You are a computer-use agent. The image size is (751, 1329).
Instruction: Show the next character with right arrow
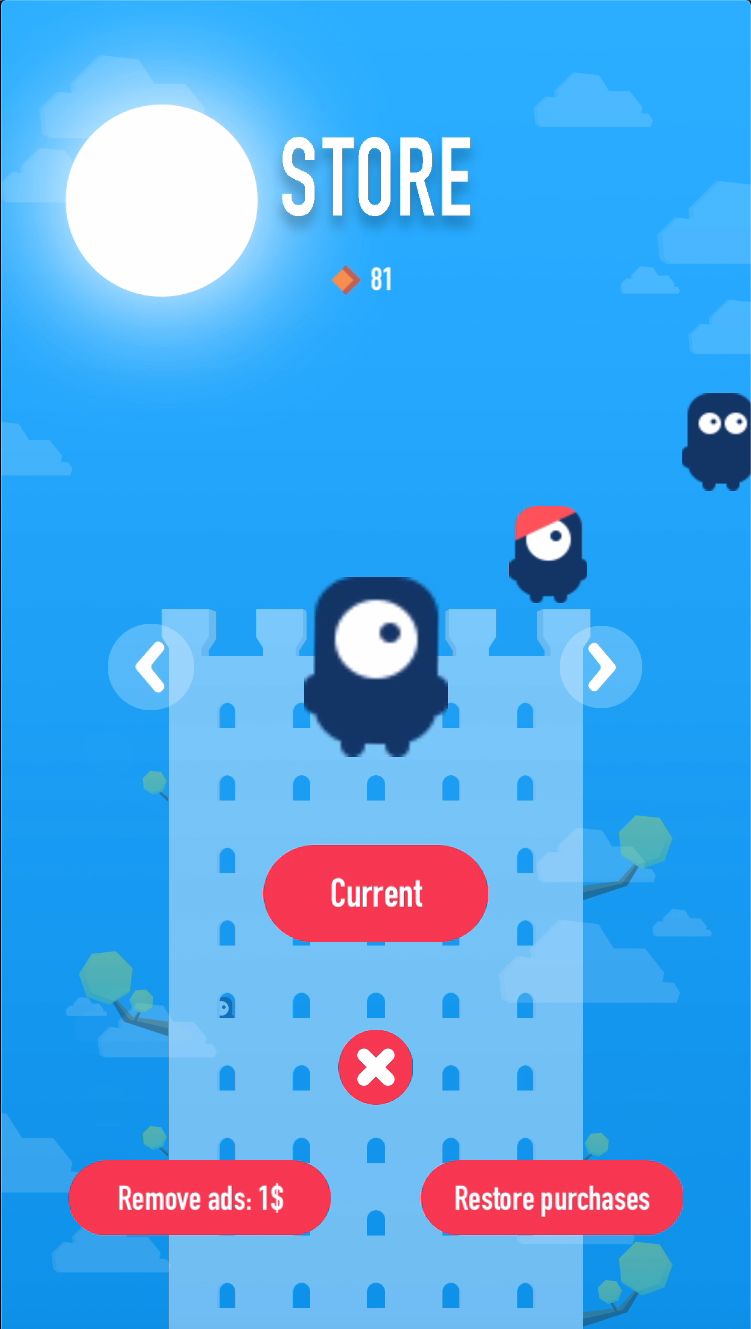pyautogui.click(x=601, y=667)
